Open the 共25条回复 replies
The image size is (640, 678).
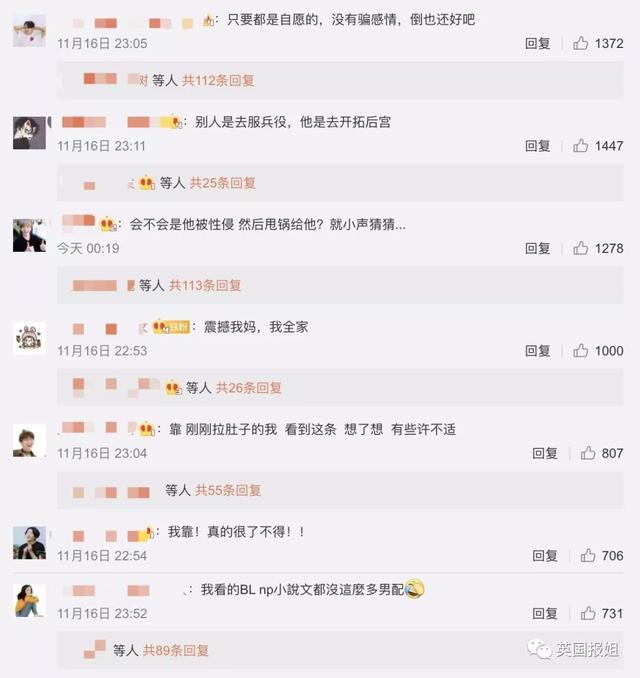pos(223,183)
